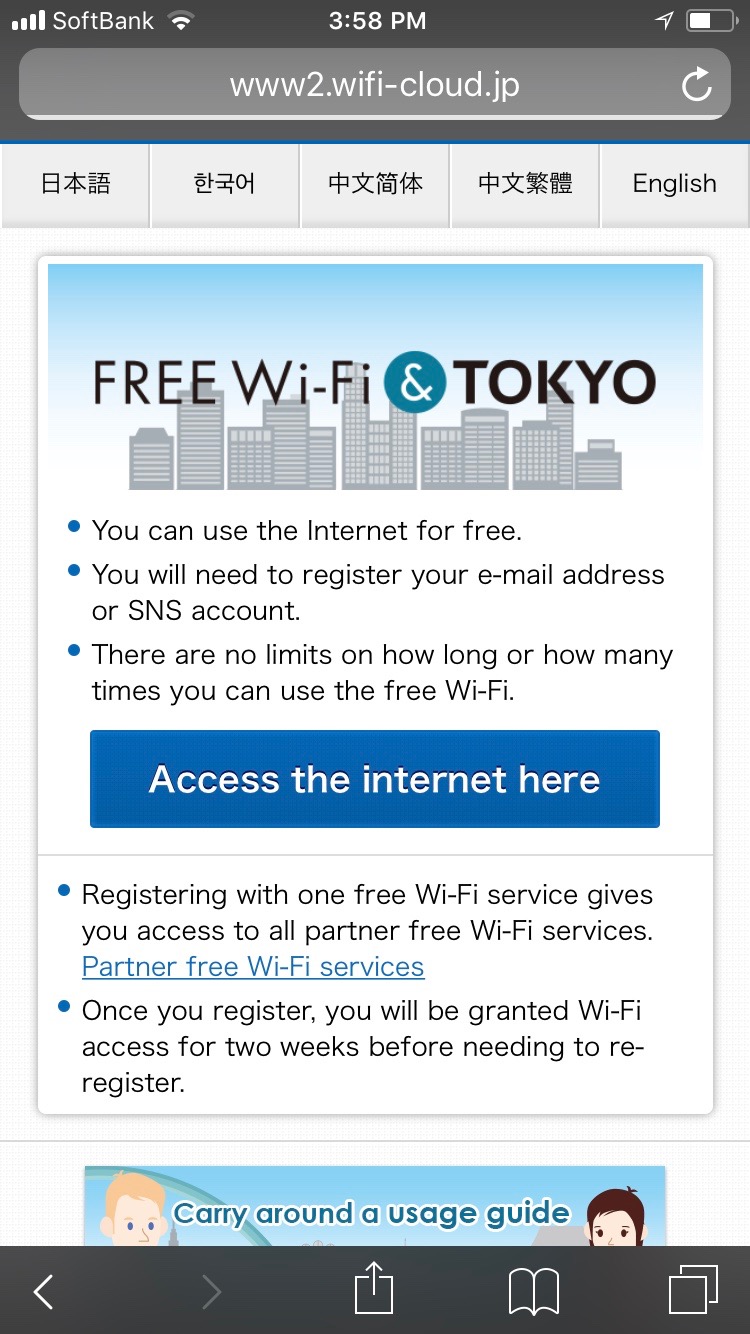
Task: Reload the page in the address bar
Action: click(696, 85)
